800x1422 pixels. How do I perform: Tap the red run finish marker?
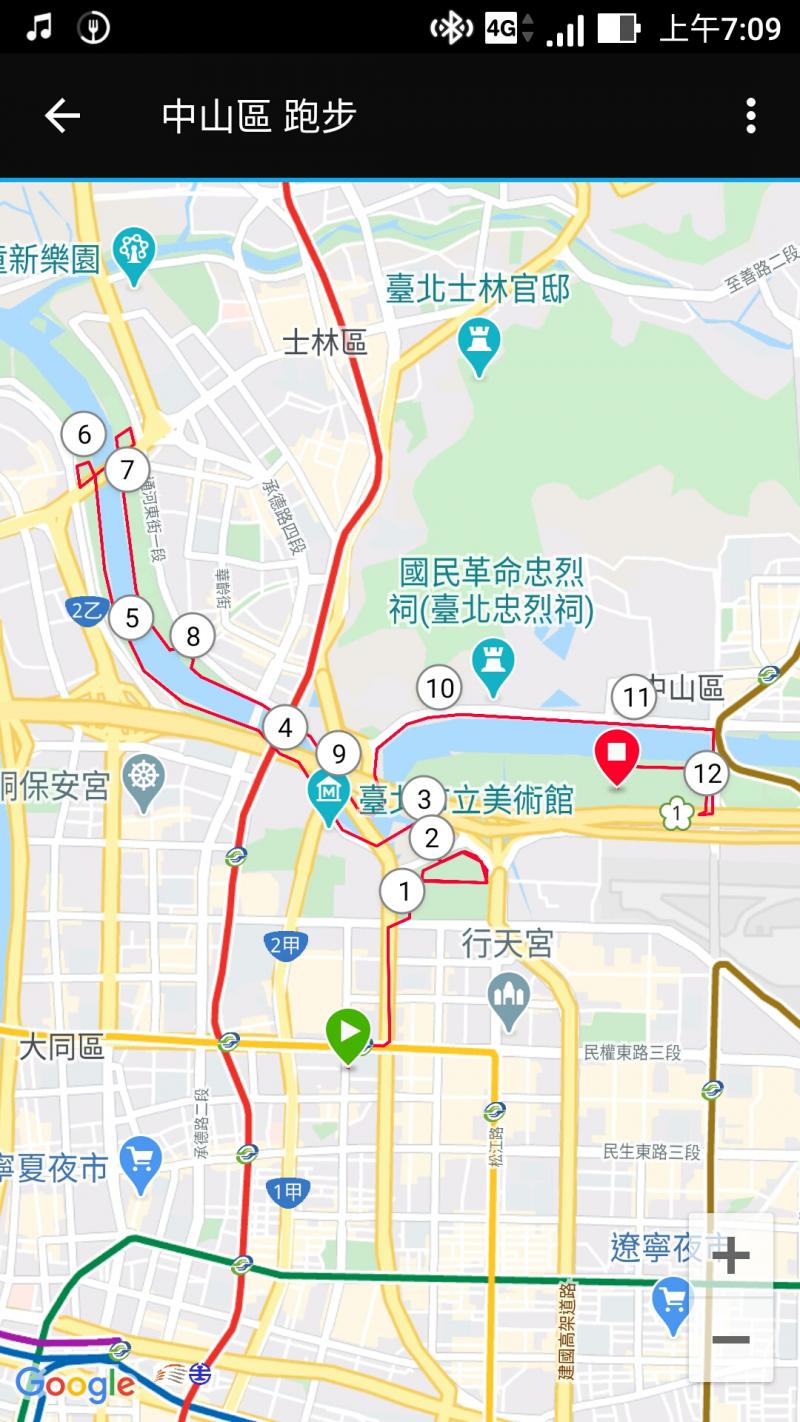coord(617,756)
